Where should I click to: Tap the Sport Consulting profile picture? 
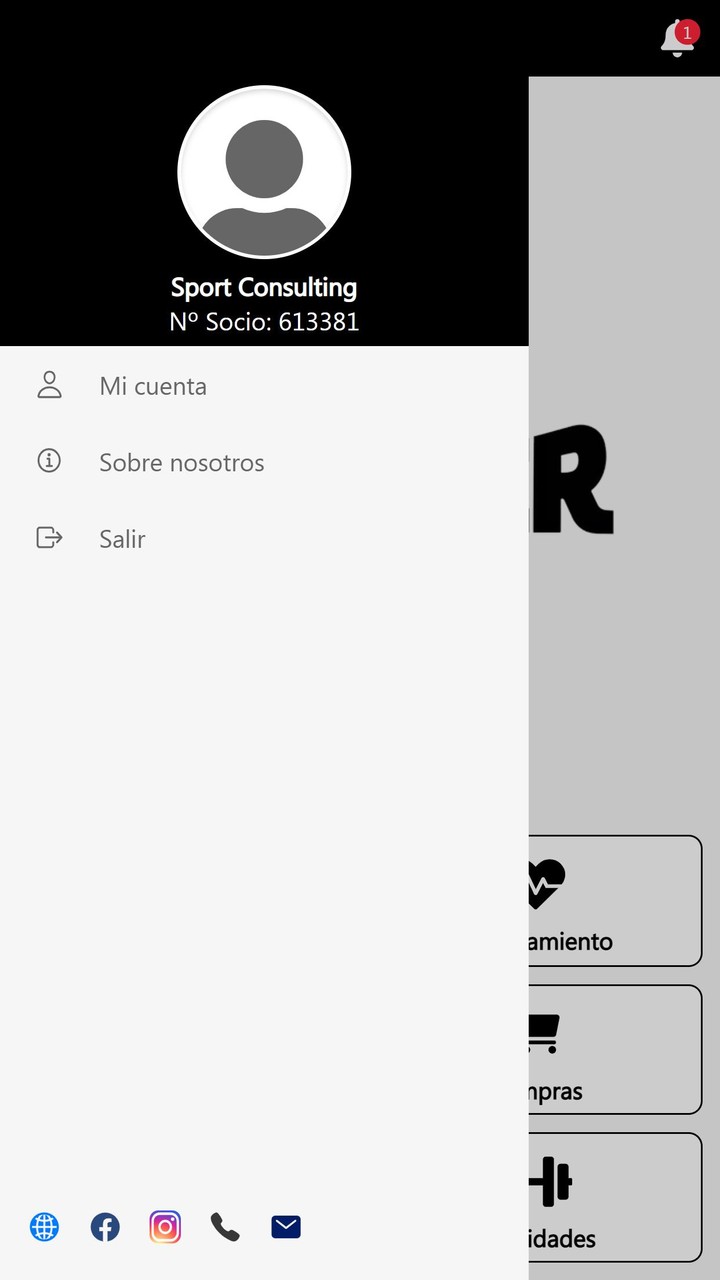click(264, 172)
